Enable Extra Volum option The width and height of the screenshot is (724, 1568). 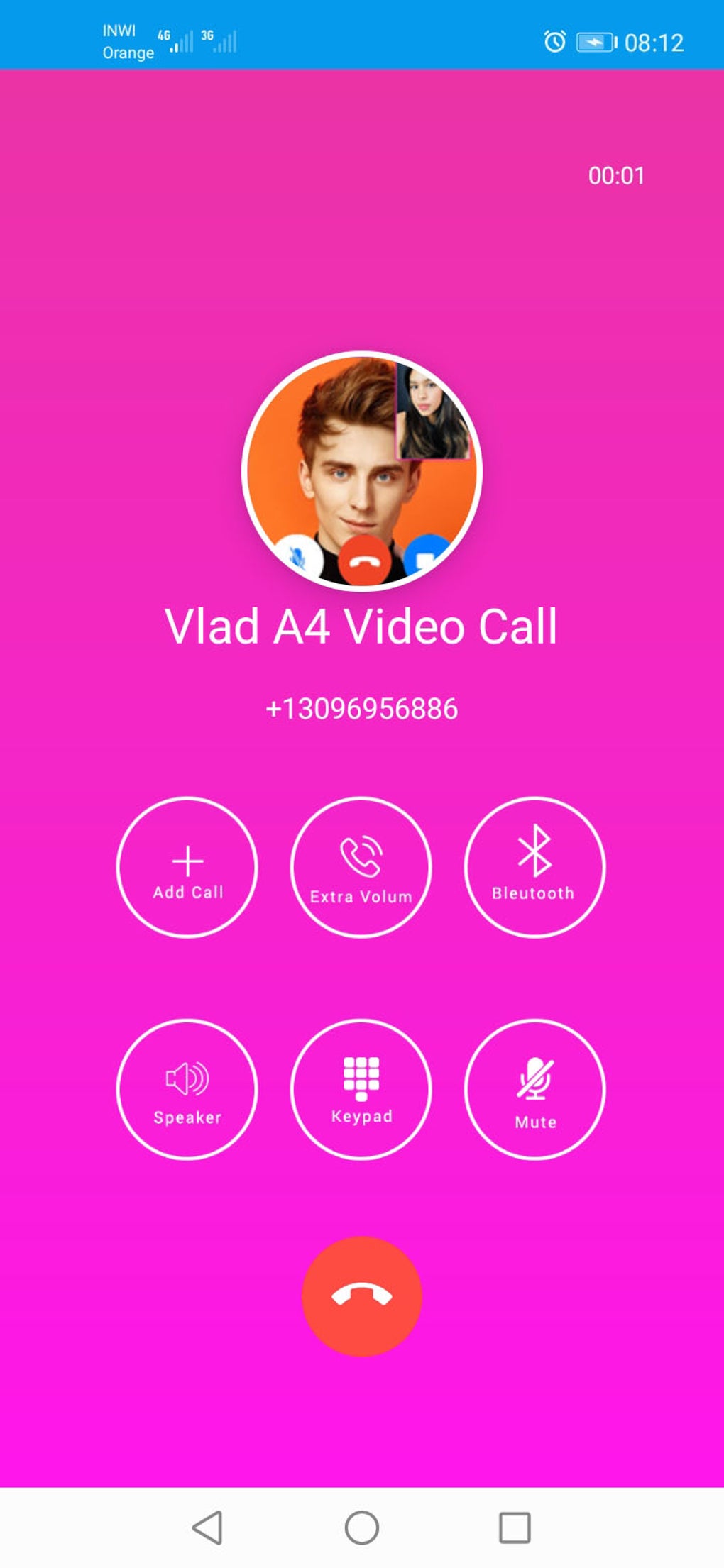(x=361, y=867)
